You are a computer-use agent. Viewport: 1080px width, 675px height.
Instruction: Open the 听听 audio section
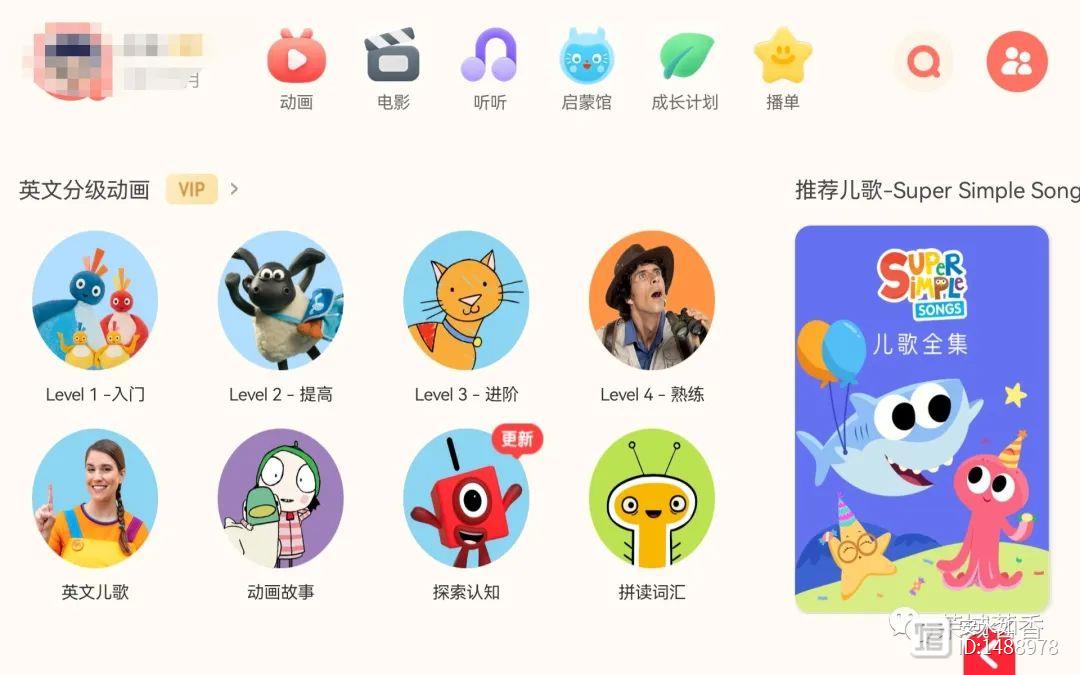[x=489, y=68]
